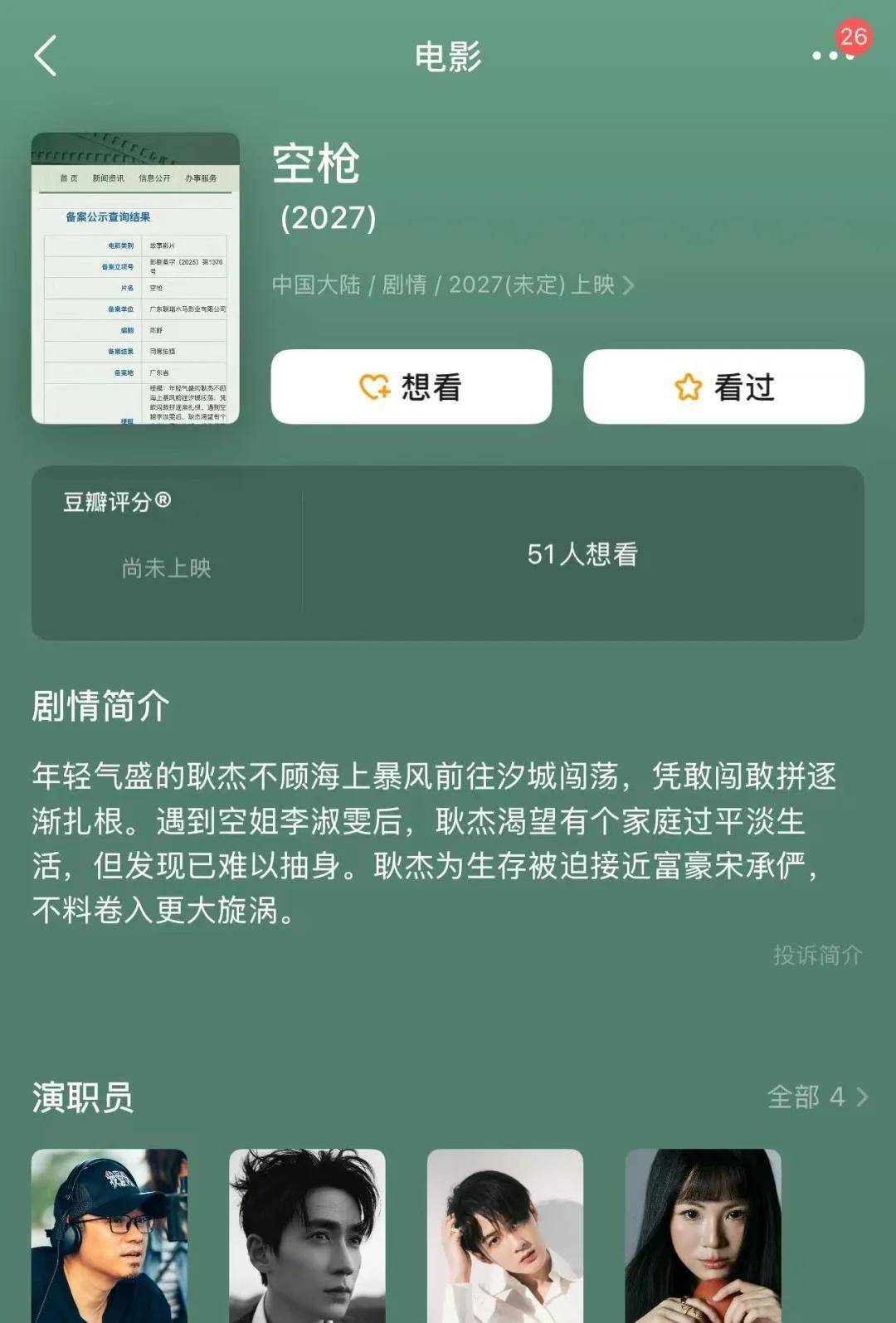Open the actress with bangs holding fruit
Viewport: 896px width, 1323px height.
(703, 1234)
